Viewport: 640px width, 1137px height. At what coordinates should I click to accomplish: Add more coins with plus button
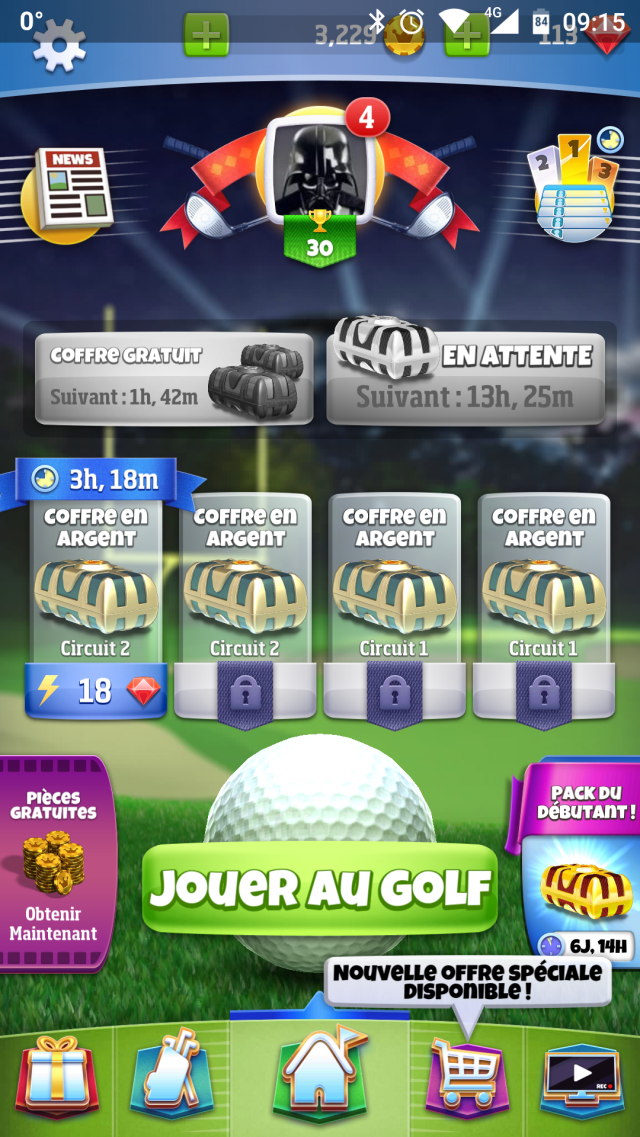coord(206,35)
